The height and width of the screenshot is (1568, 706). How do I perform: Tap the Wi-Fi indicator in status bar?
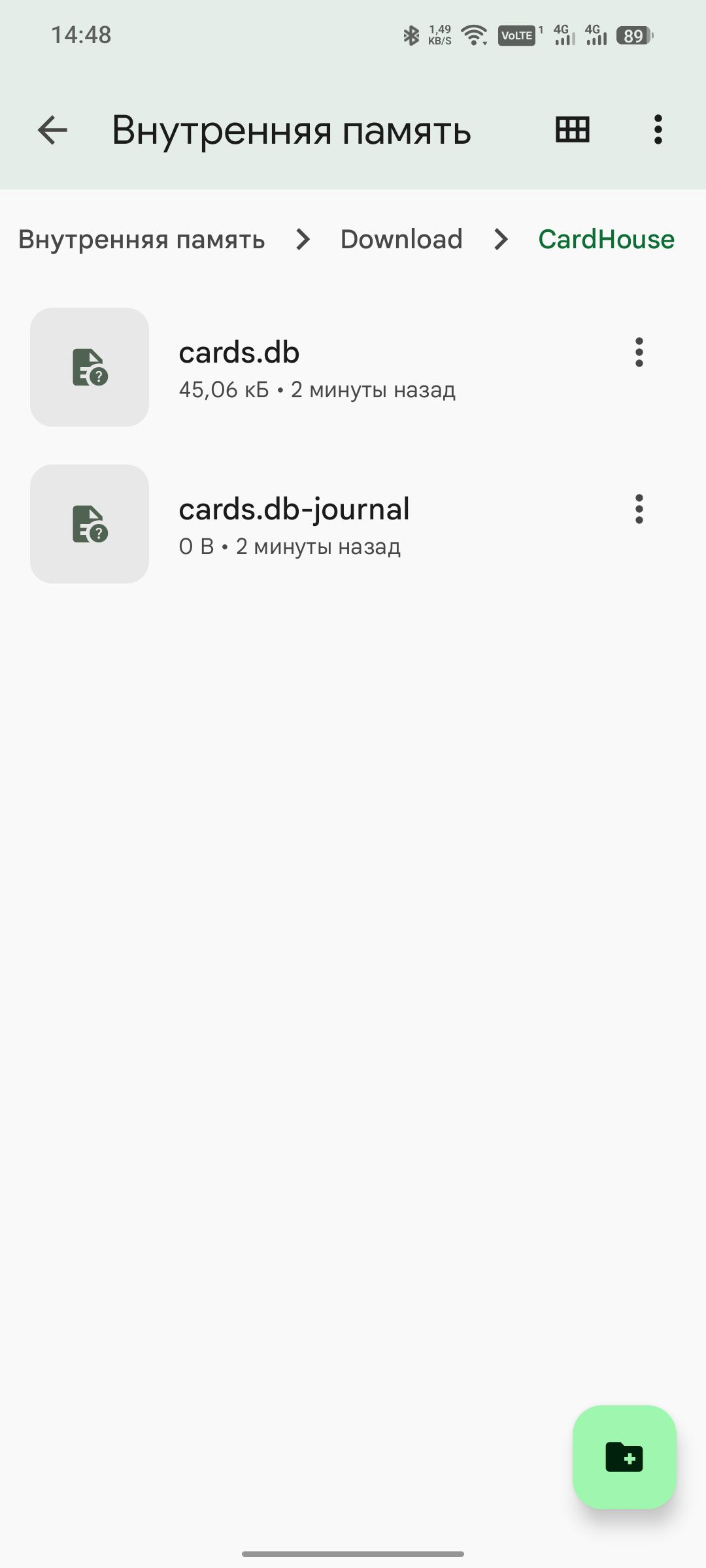pyautogui.click(x=473, y=36)
